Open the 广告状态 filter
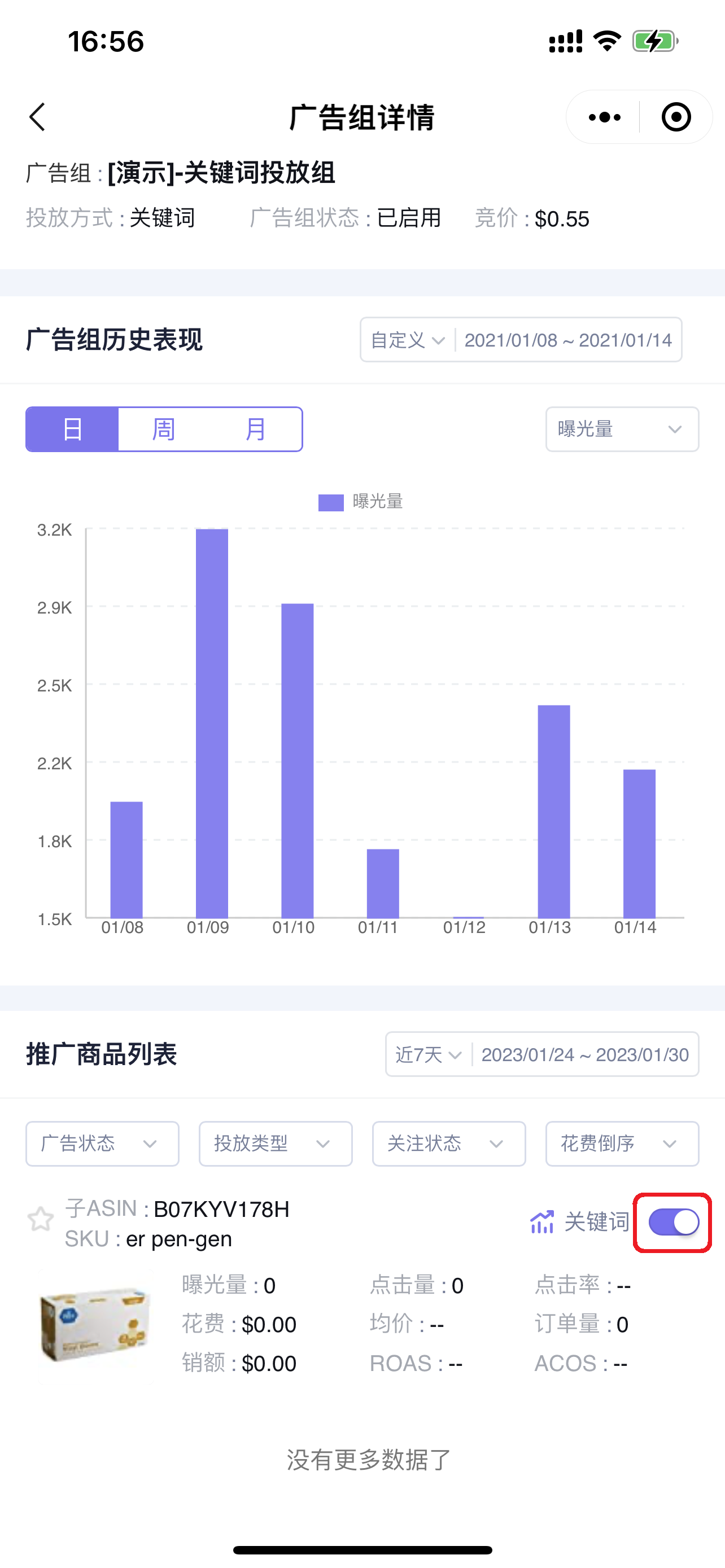This screenshot has height=1568, width=725. click(x=102, y=1143)
